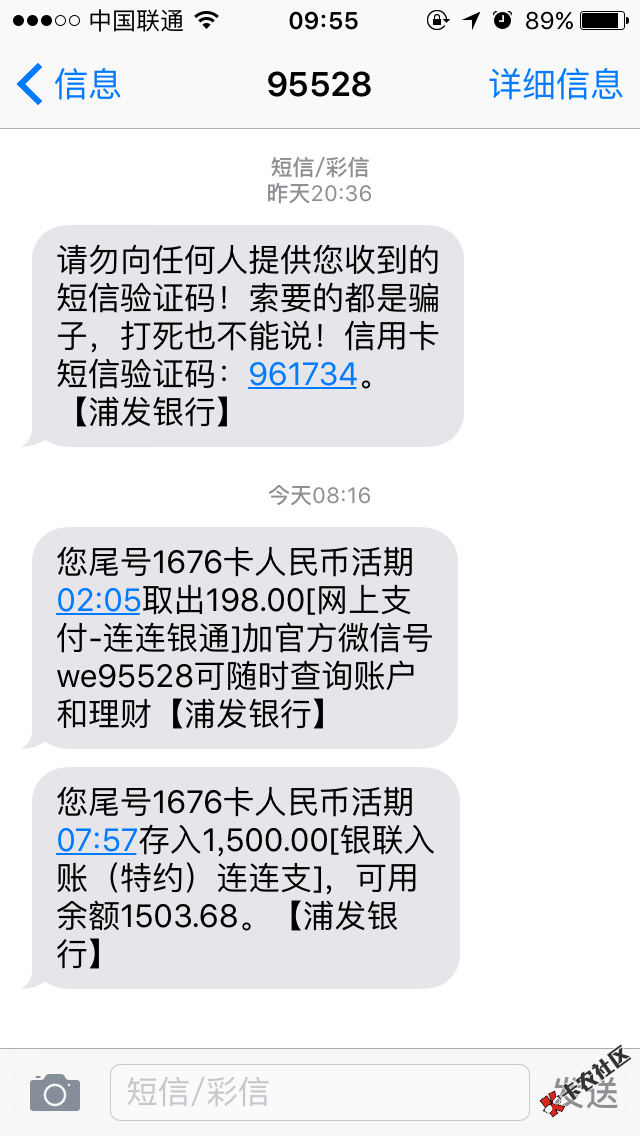Image resolution: width=640 pixels, height=1136 pixels.
Task: Focus the 短信/彩信 message input field
Action: point(318,1092)
